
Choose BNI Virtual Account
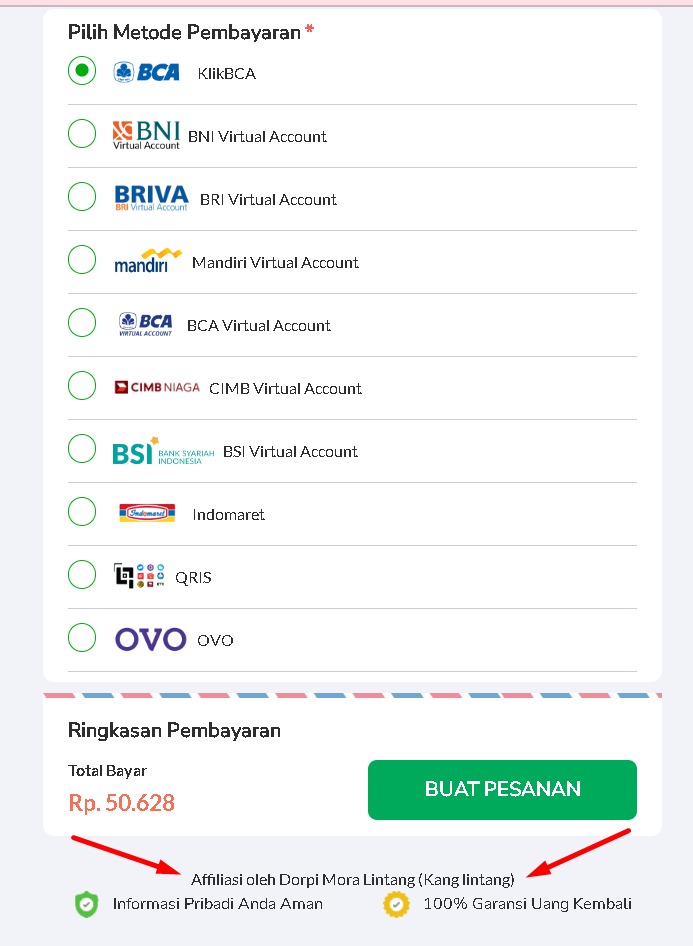point(82,134)
